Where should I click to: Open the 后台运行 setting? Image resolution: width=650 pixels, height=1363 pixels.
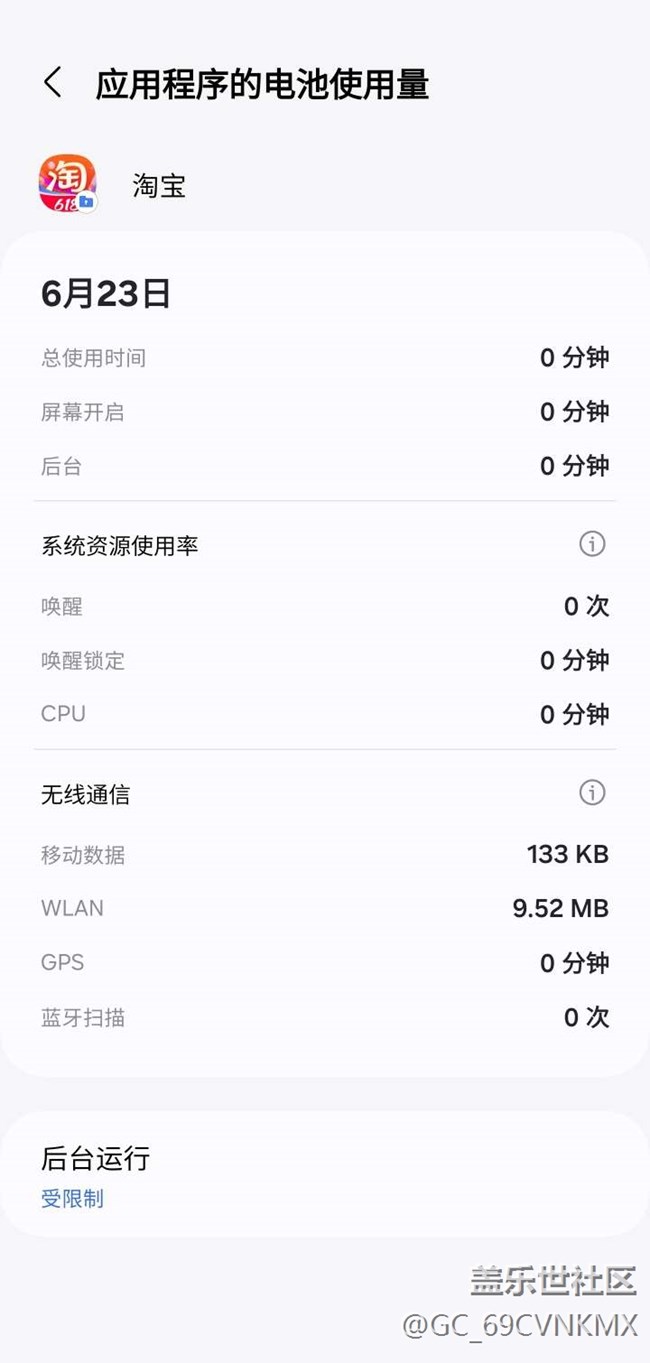tap(325, 1175)
